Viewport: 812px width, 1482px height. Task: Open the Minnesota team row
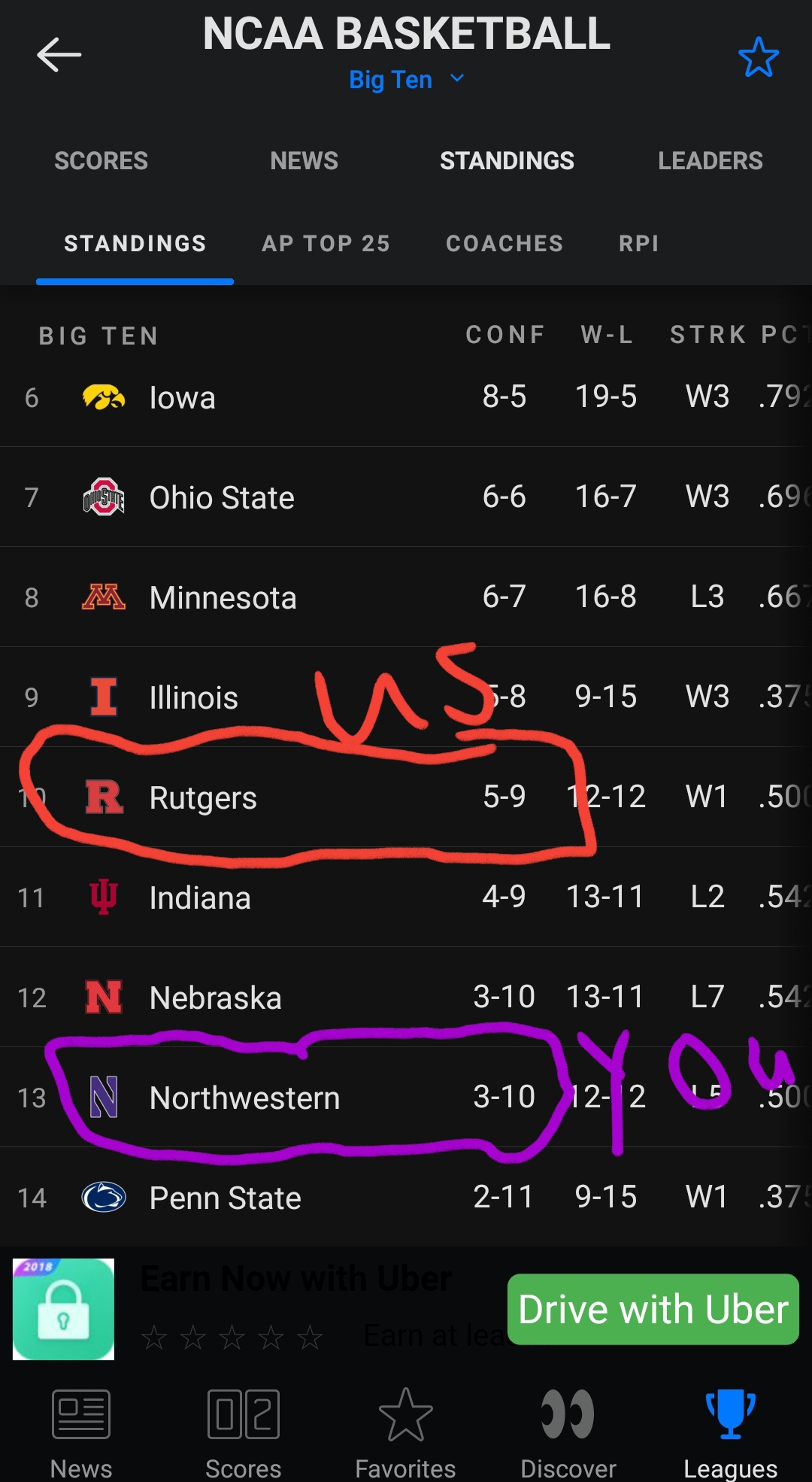click(406, 597)
